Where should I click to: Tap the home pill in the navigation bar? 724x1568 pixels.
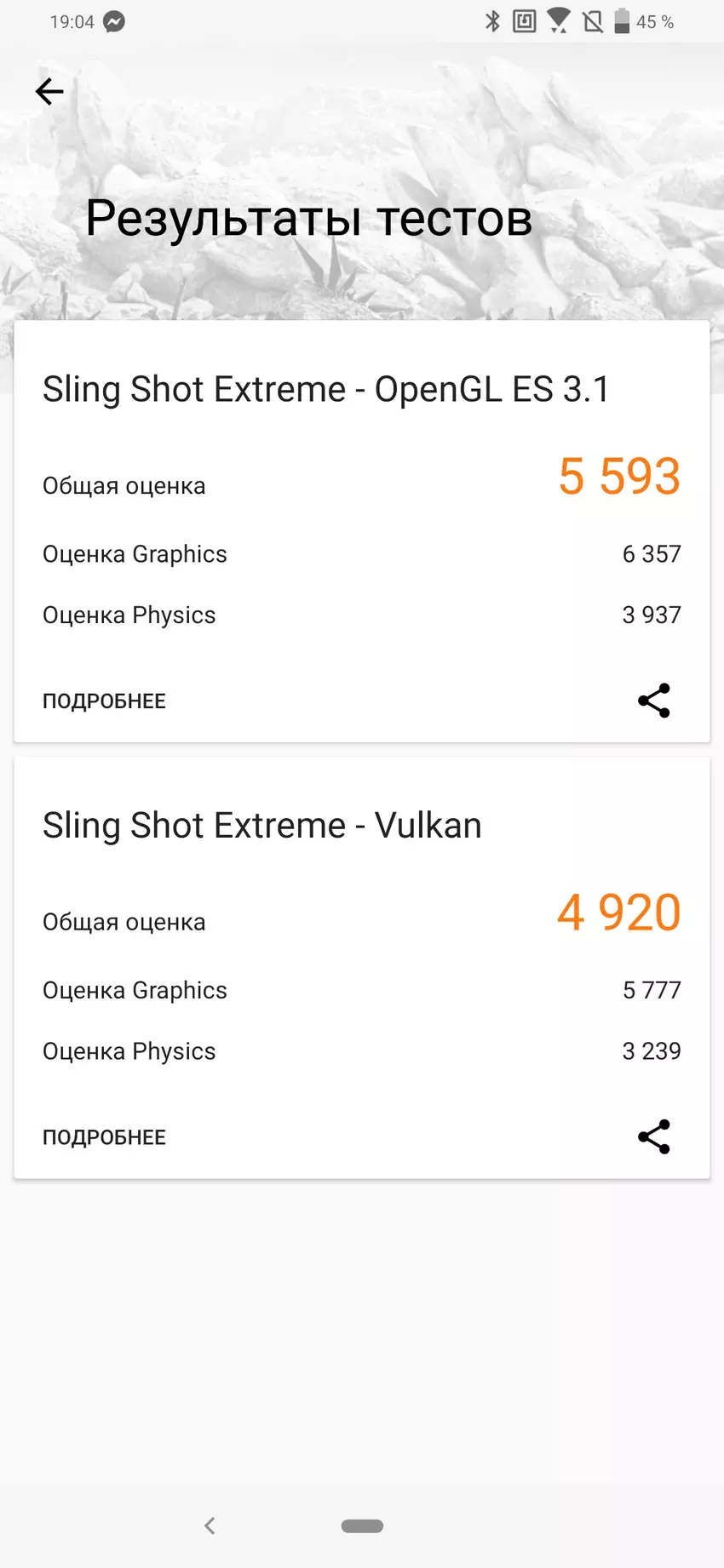[362, 1525]
